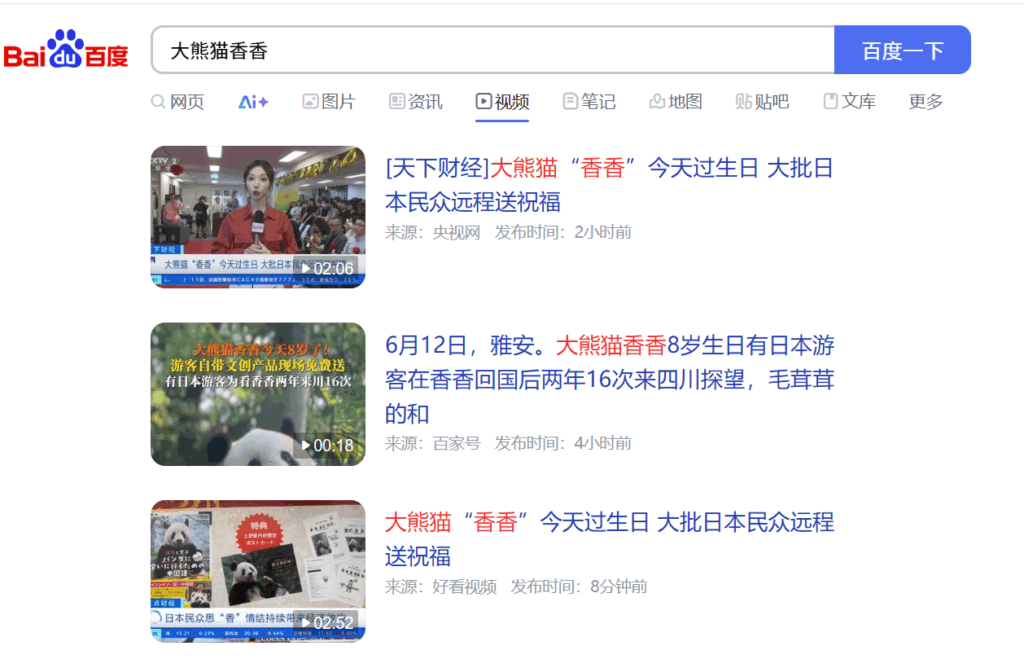
Task: Switch to the 笔记 tab
Action: click(x=589, y=102)
